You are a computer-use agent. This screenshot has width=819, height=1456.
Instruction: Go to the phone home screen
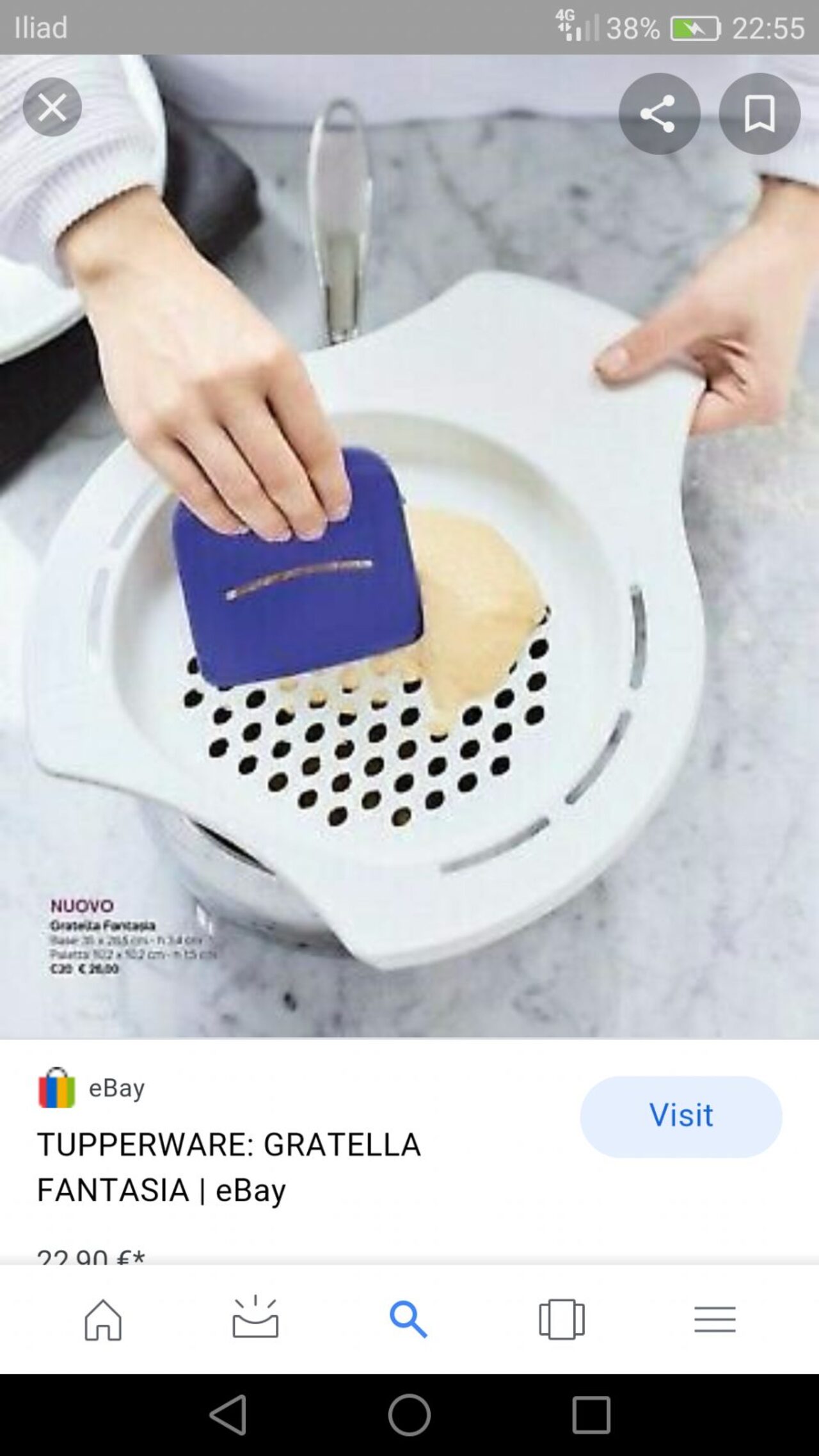click(x=409, y=1415)
